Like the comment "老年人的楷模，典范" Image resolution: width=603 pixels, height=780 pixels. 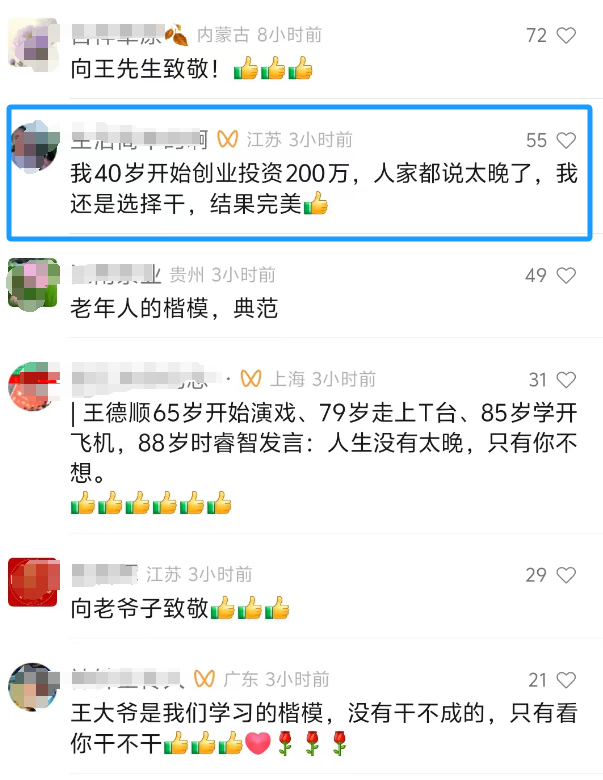point(566,275)
